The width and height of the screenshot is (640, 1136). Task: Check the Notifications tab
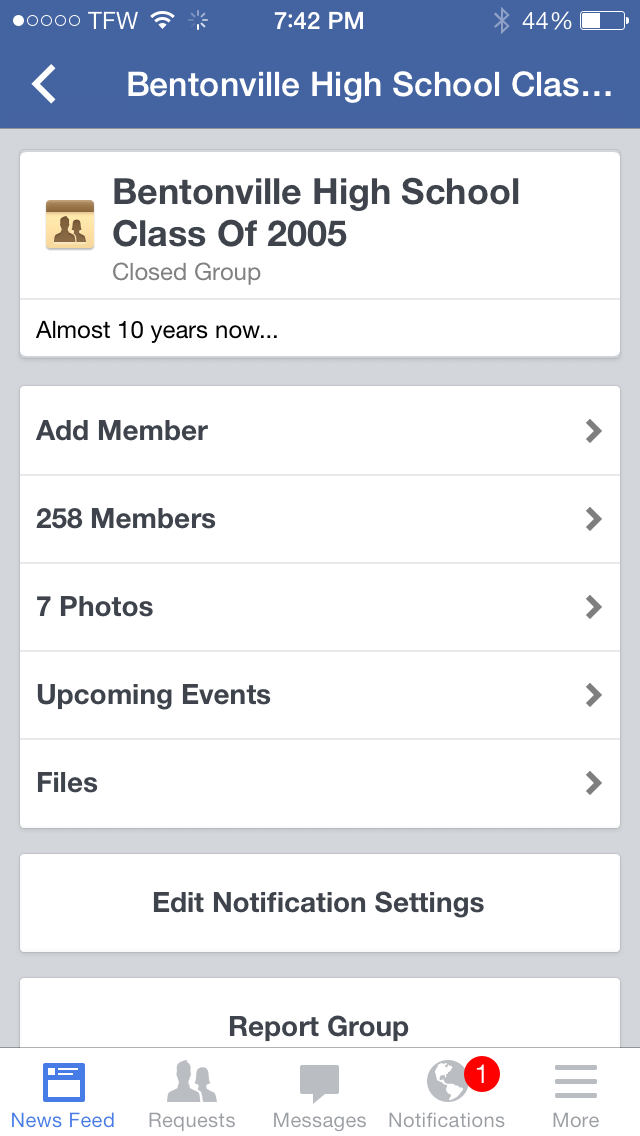[447, 1094]
